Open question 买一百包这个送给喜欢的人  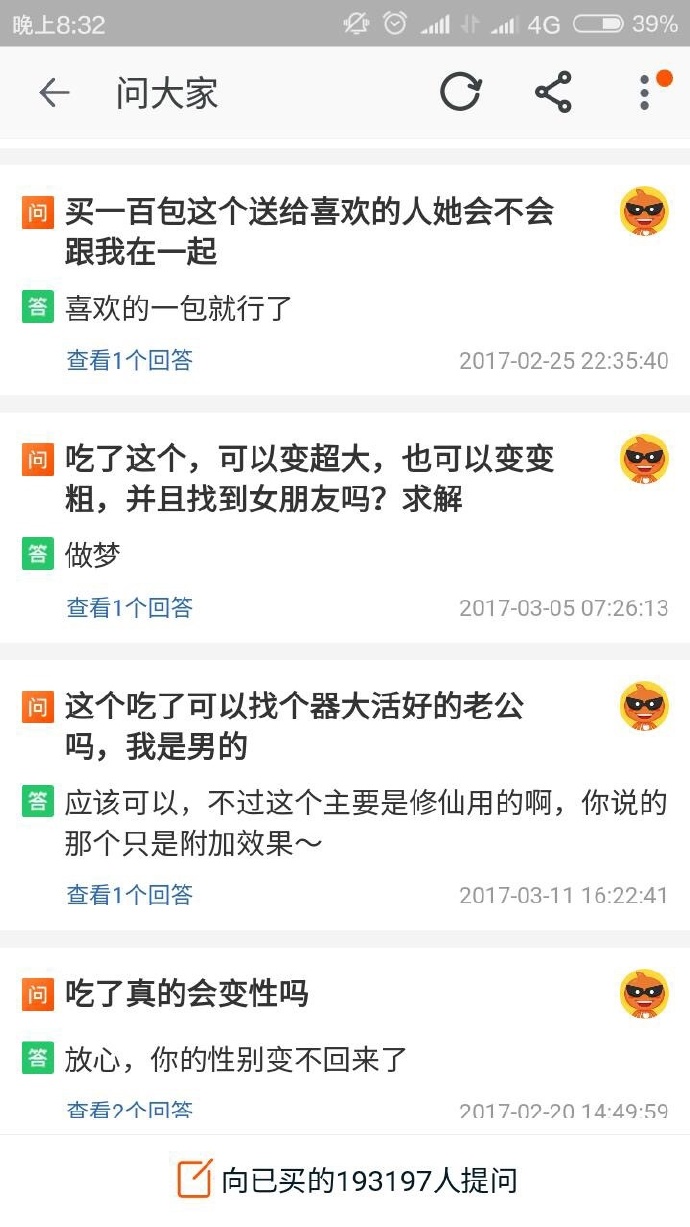(x=309, y=231)
